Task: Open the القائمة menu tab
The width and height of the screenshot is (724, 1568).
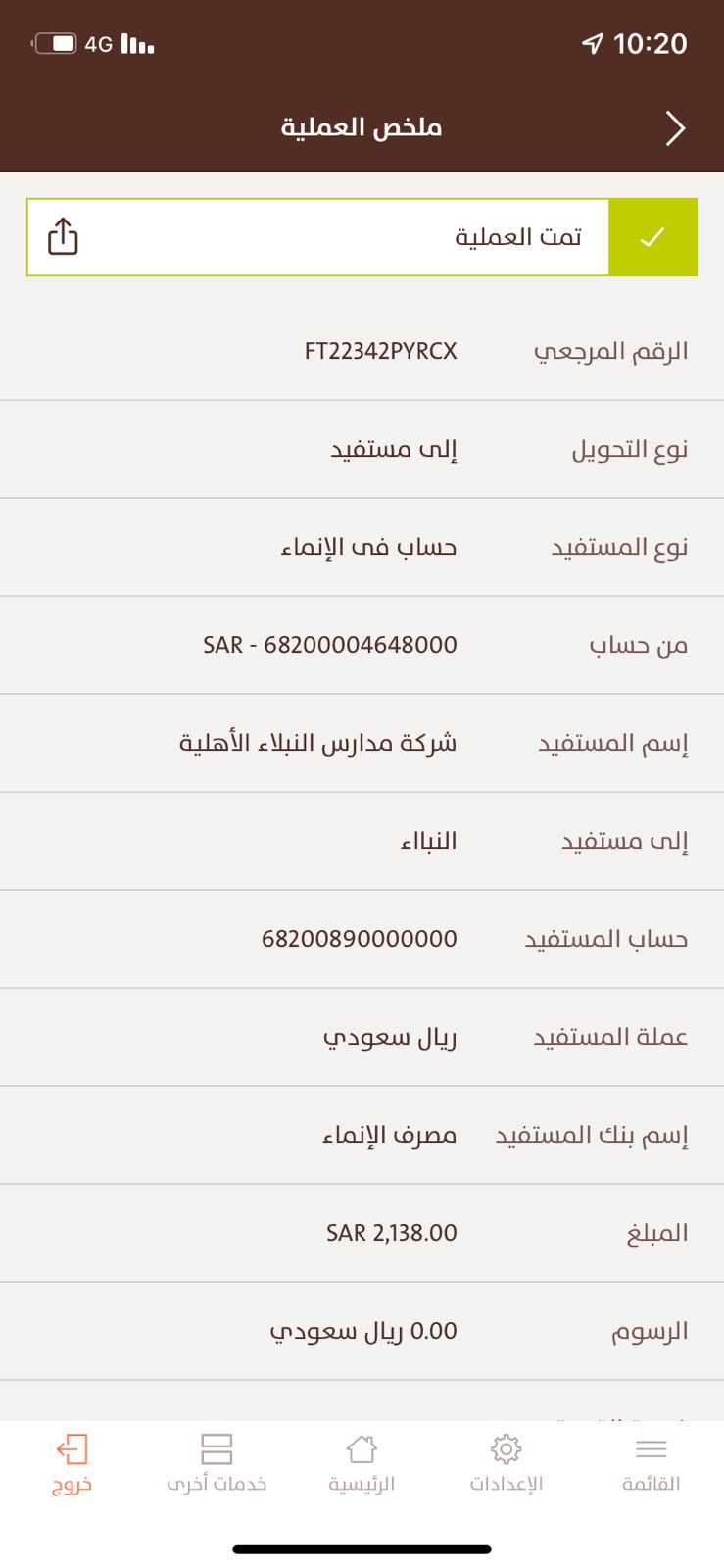Action: pos(651,1463)
